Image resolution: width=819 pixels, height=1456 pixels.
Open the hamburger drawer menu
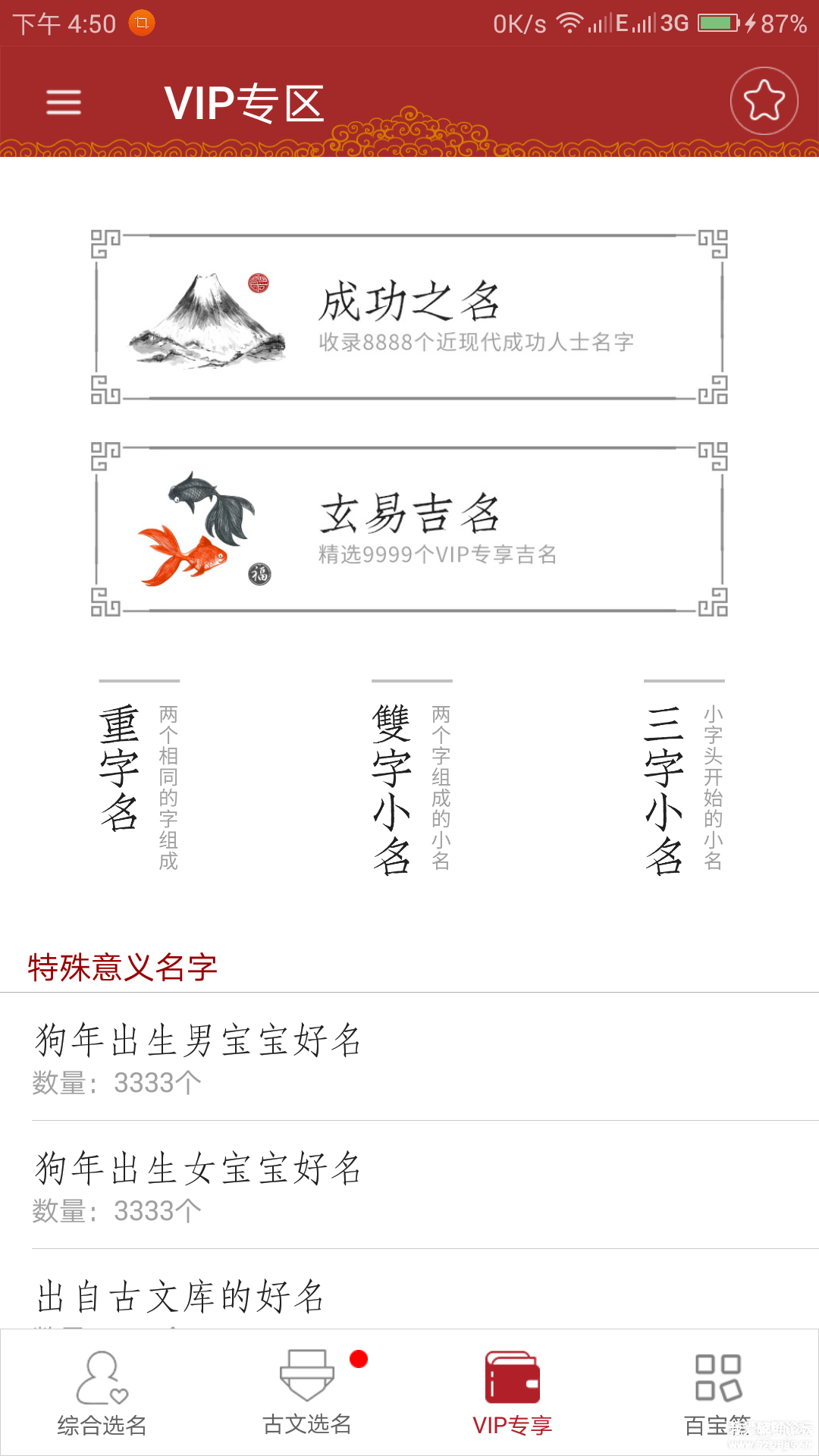(x=64, y=102)
